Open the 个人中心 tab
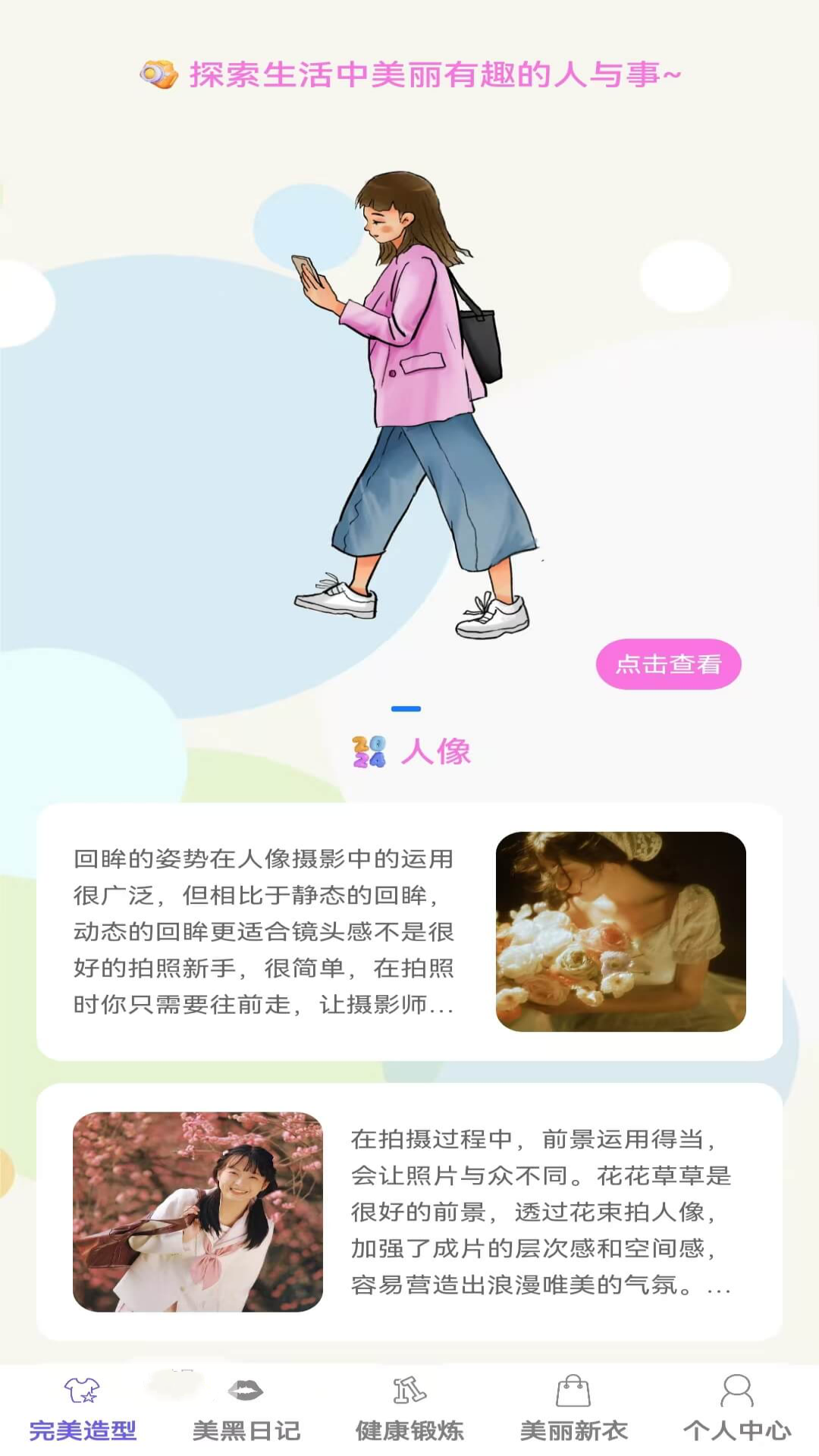 [x=737, y=1410]
